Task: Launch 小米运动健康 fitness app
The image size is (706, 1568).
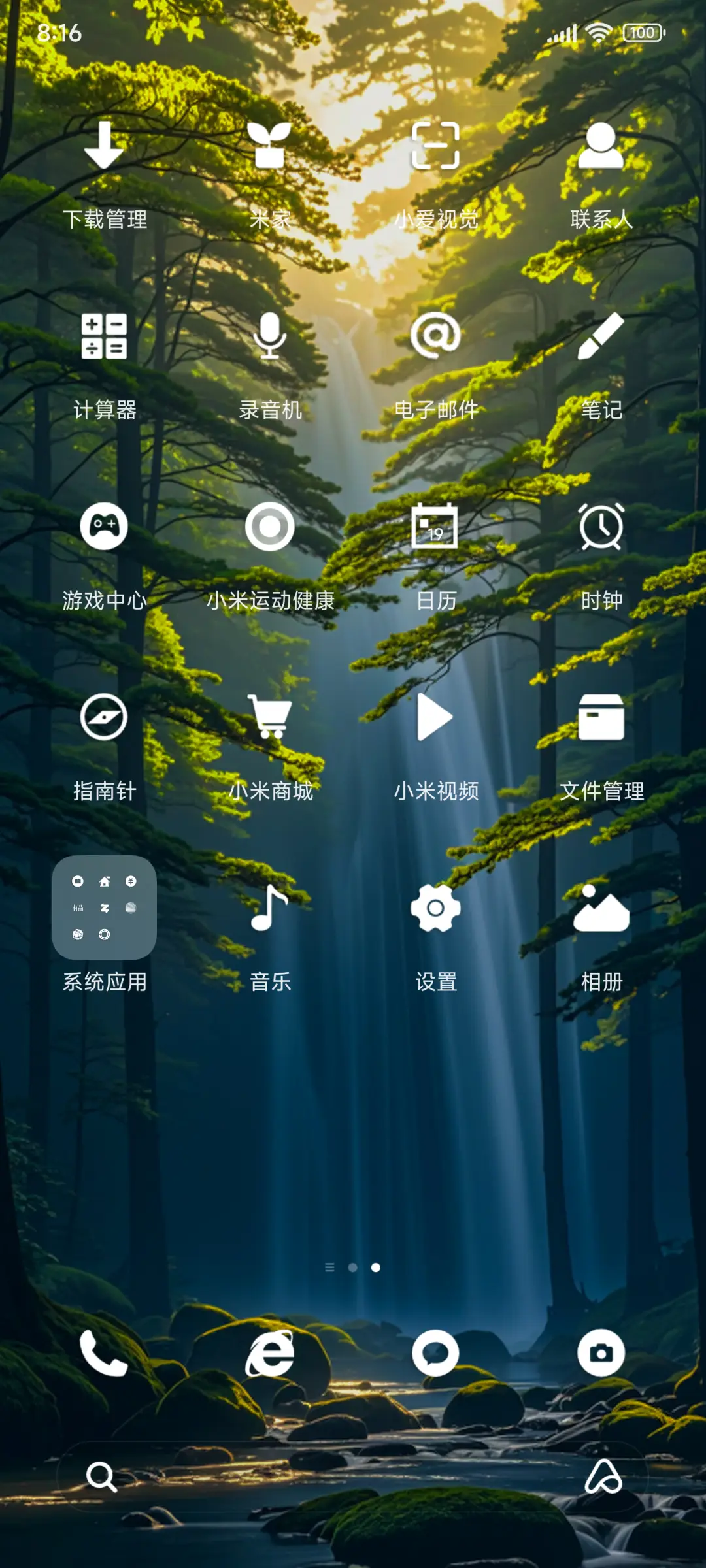Action: pos(270,526)
